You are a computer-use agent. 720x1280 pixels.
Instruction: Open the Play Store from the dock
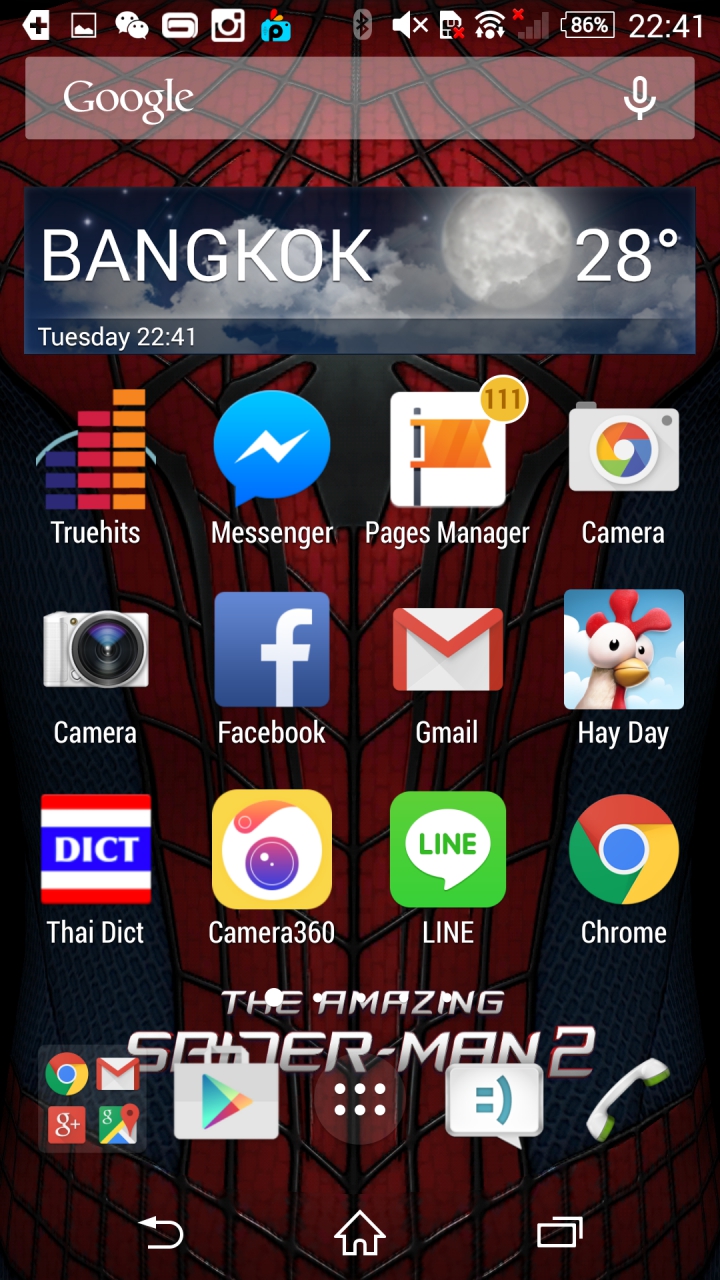click(226, 1099)
